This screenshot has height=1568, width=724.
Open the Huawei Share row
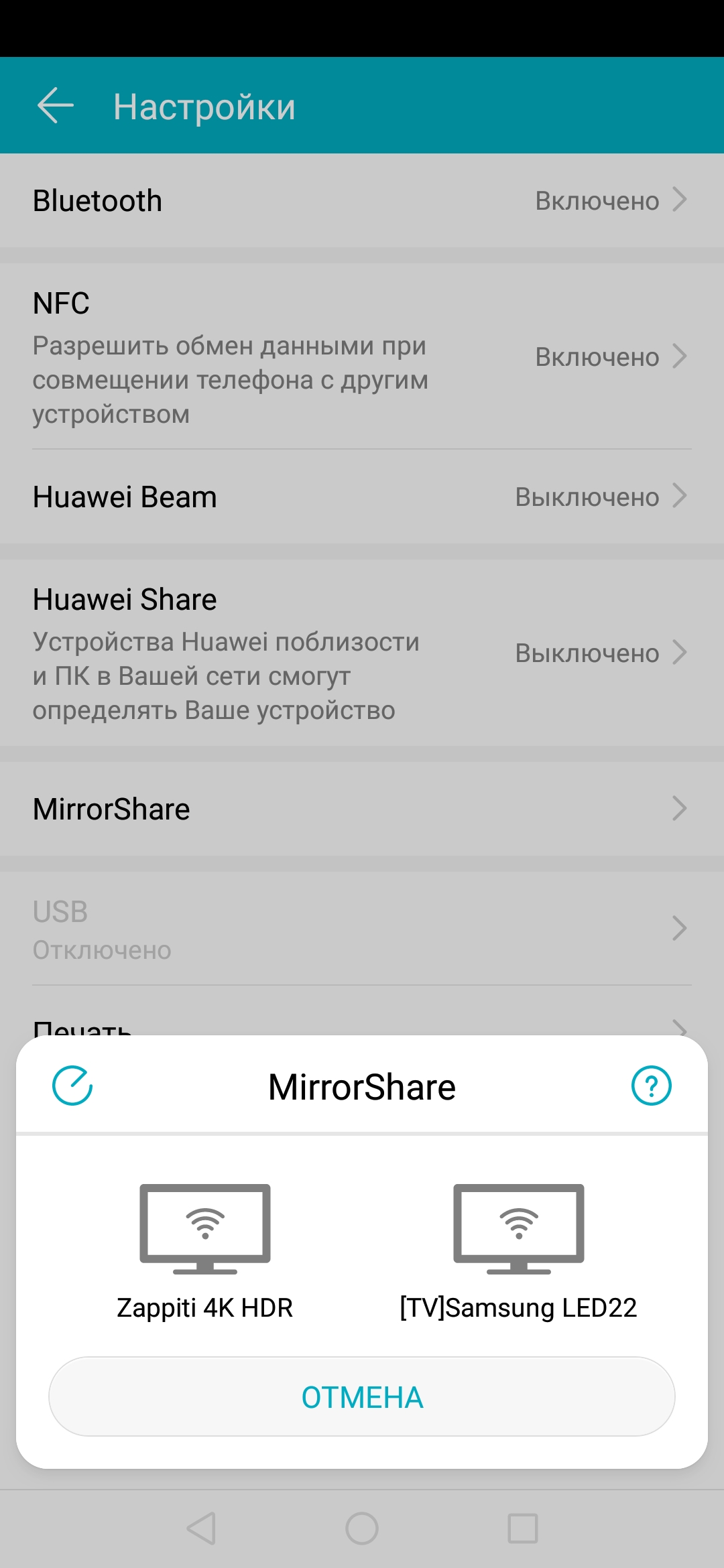362,653
